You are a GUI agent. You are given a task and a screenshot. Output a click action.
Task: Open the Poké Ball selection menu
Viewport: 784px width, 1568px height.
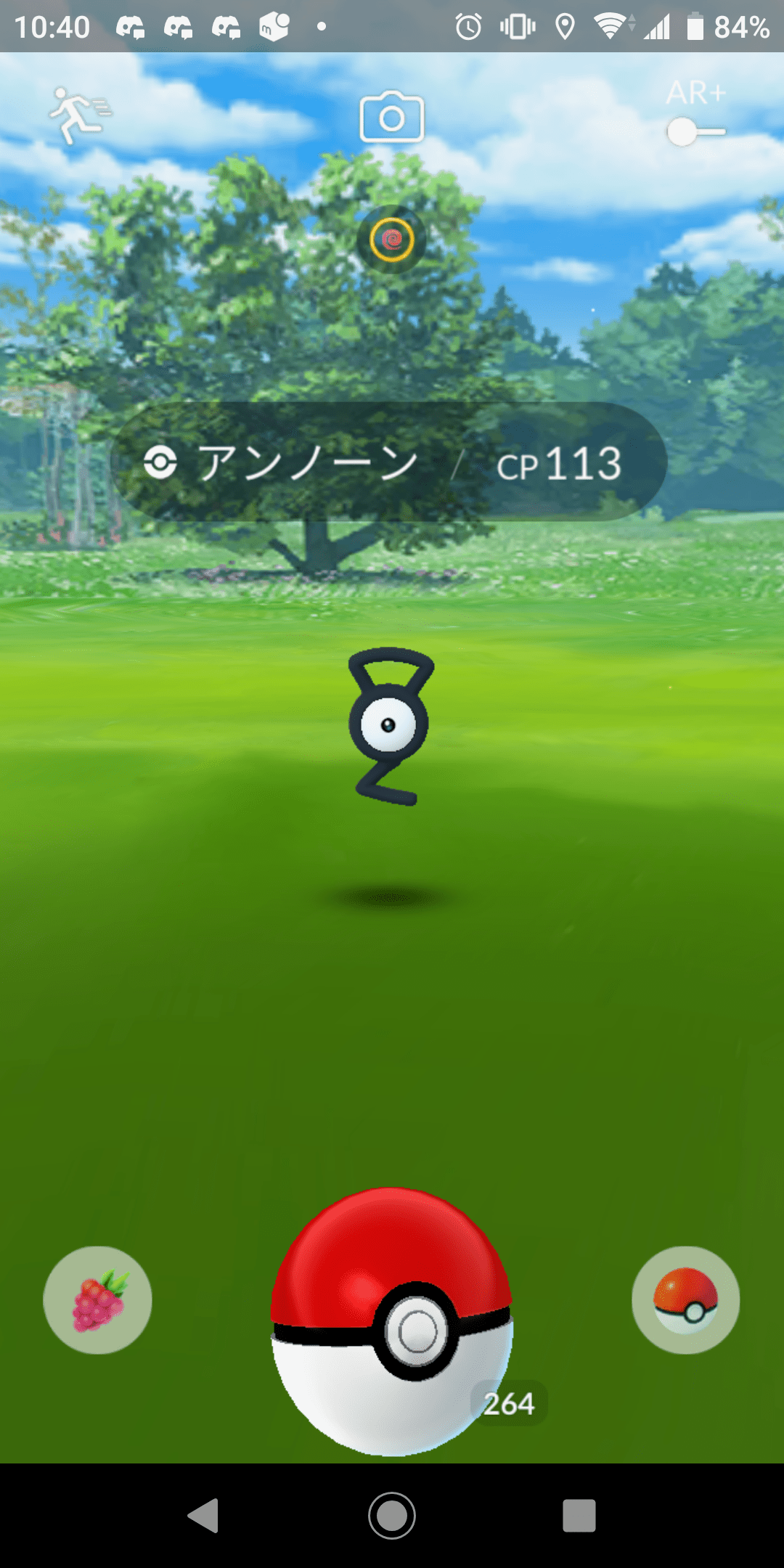point(685,1300)
